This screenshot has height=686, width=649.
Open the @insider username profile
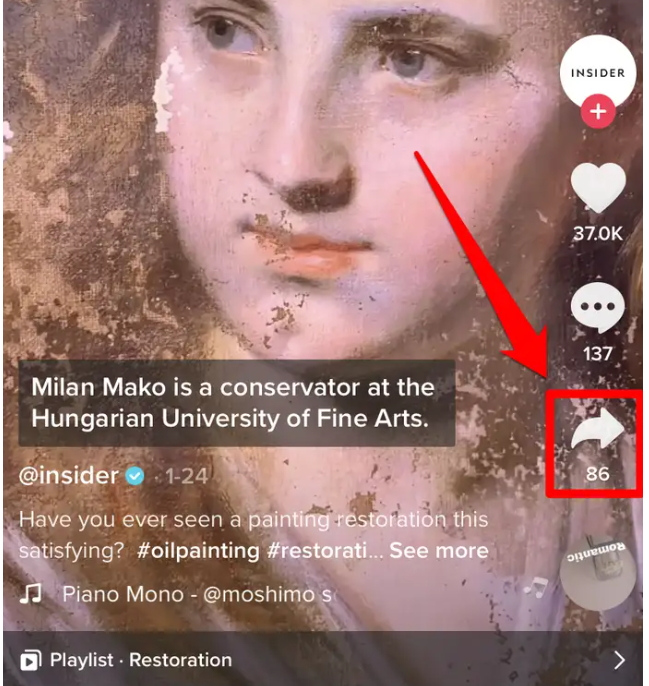[x=69, y=475]
